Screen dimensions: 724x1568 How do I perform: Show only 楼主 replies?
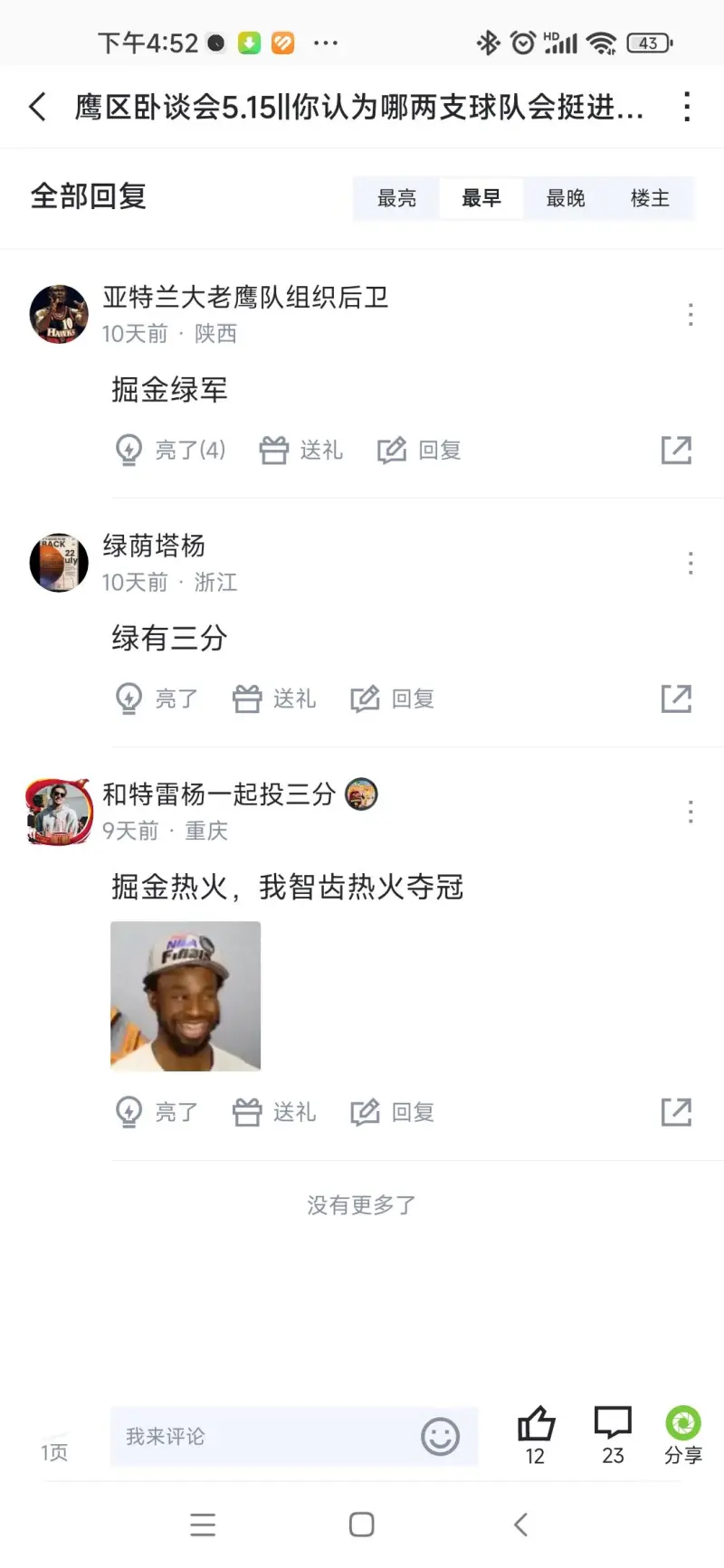[x=650, y=198]
